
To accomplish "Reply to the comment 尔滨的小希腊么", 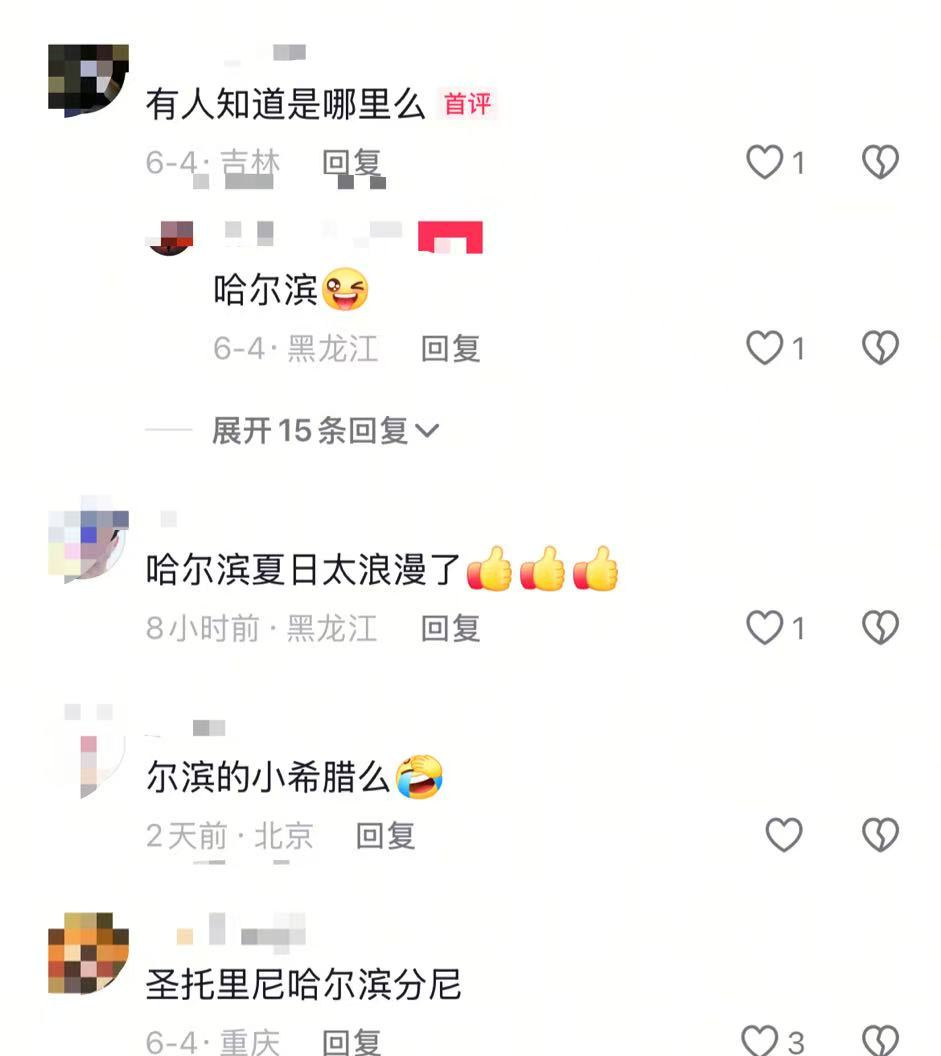I will [385, 836].
